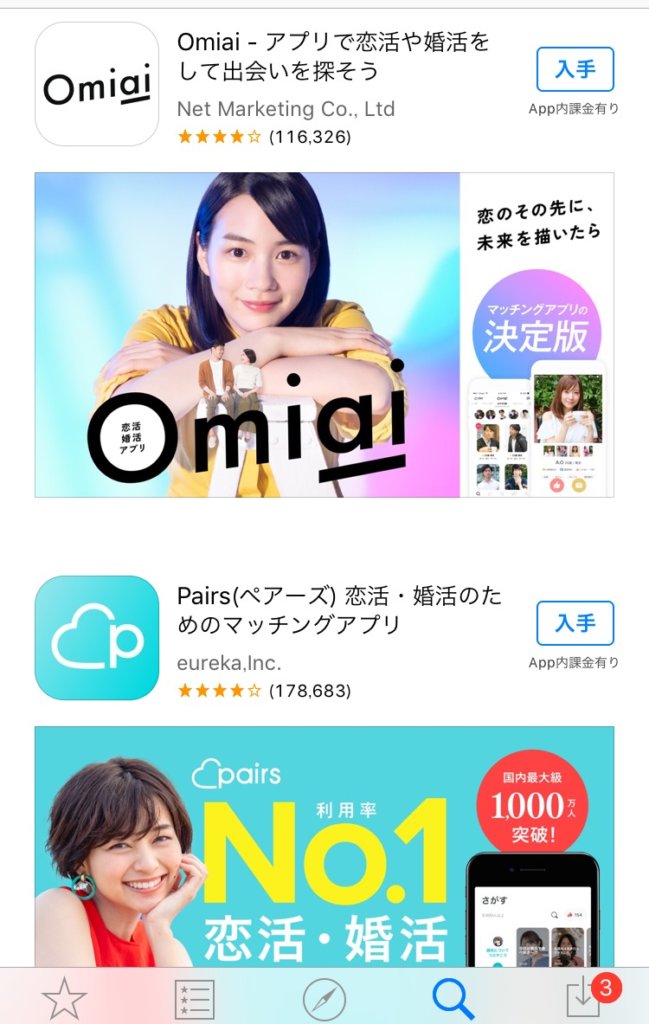This screenshot has width=649, height=1024.
Task: View the Pairs No.1 banner
Action: 324,845
